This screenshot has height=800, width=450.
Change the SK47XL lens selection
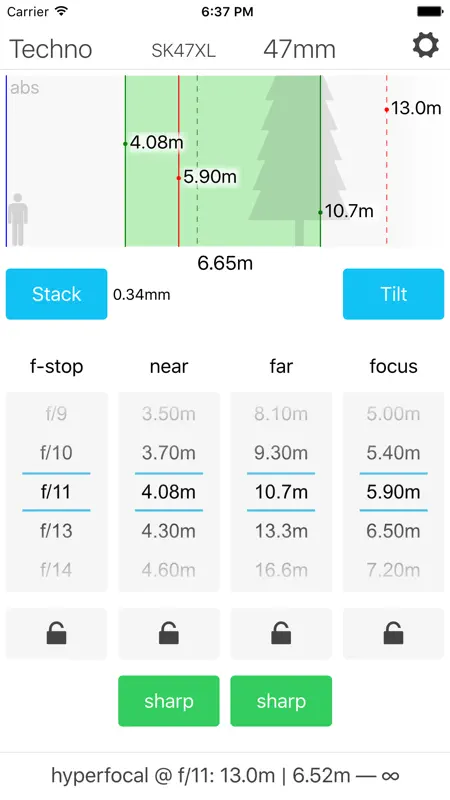pos(184,51)
